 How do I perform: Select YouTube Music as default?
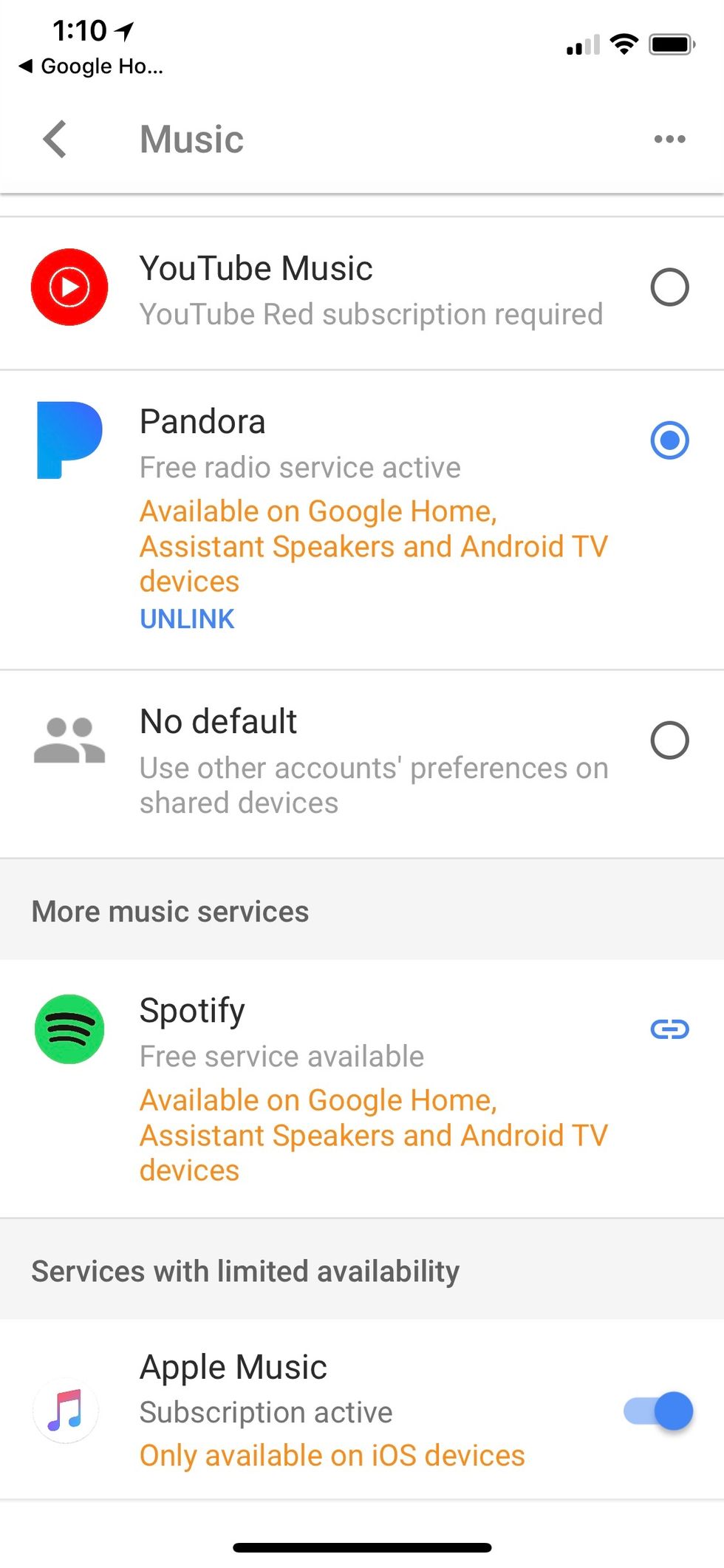[x=669, y=287]
